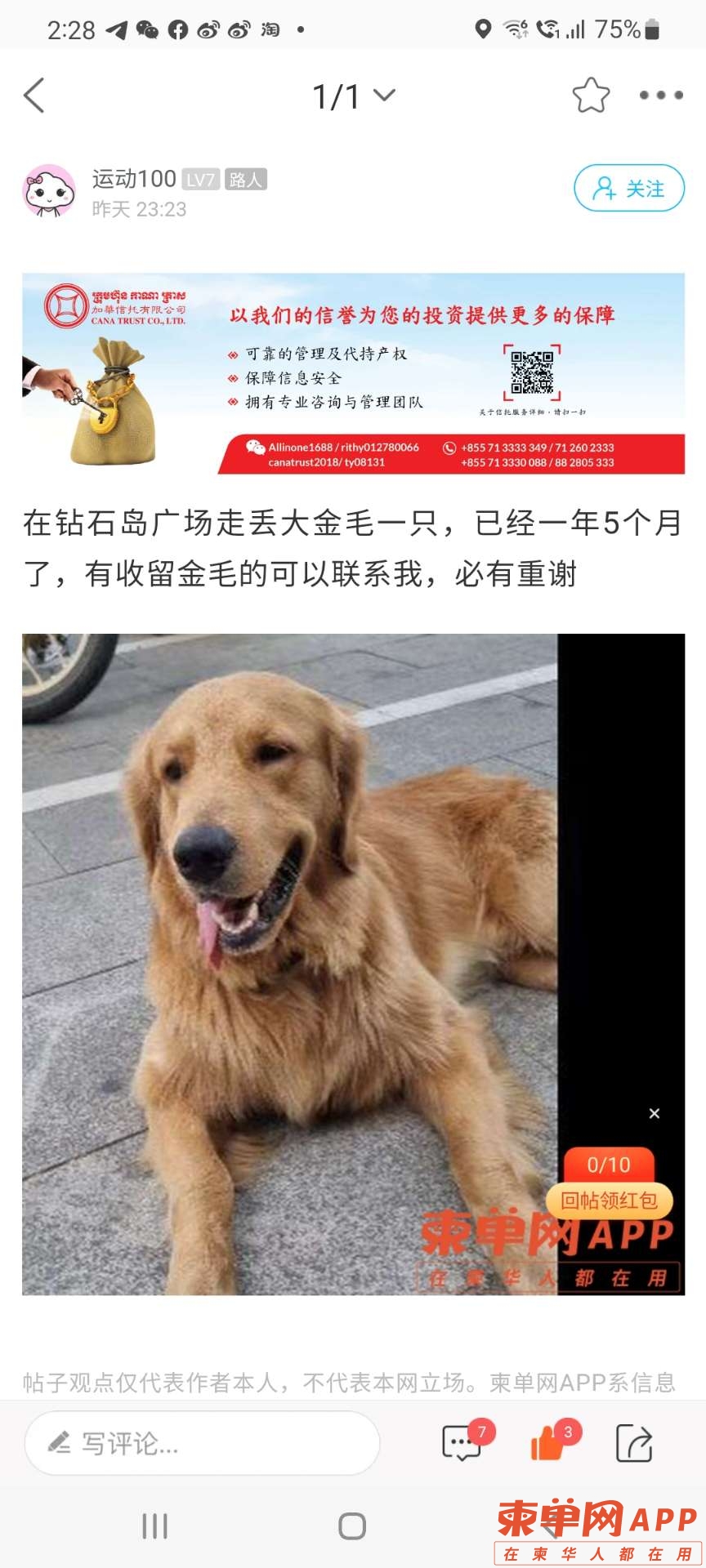Share this post
The image size is (706, 1568).
(633, 1443)
